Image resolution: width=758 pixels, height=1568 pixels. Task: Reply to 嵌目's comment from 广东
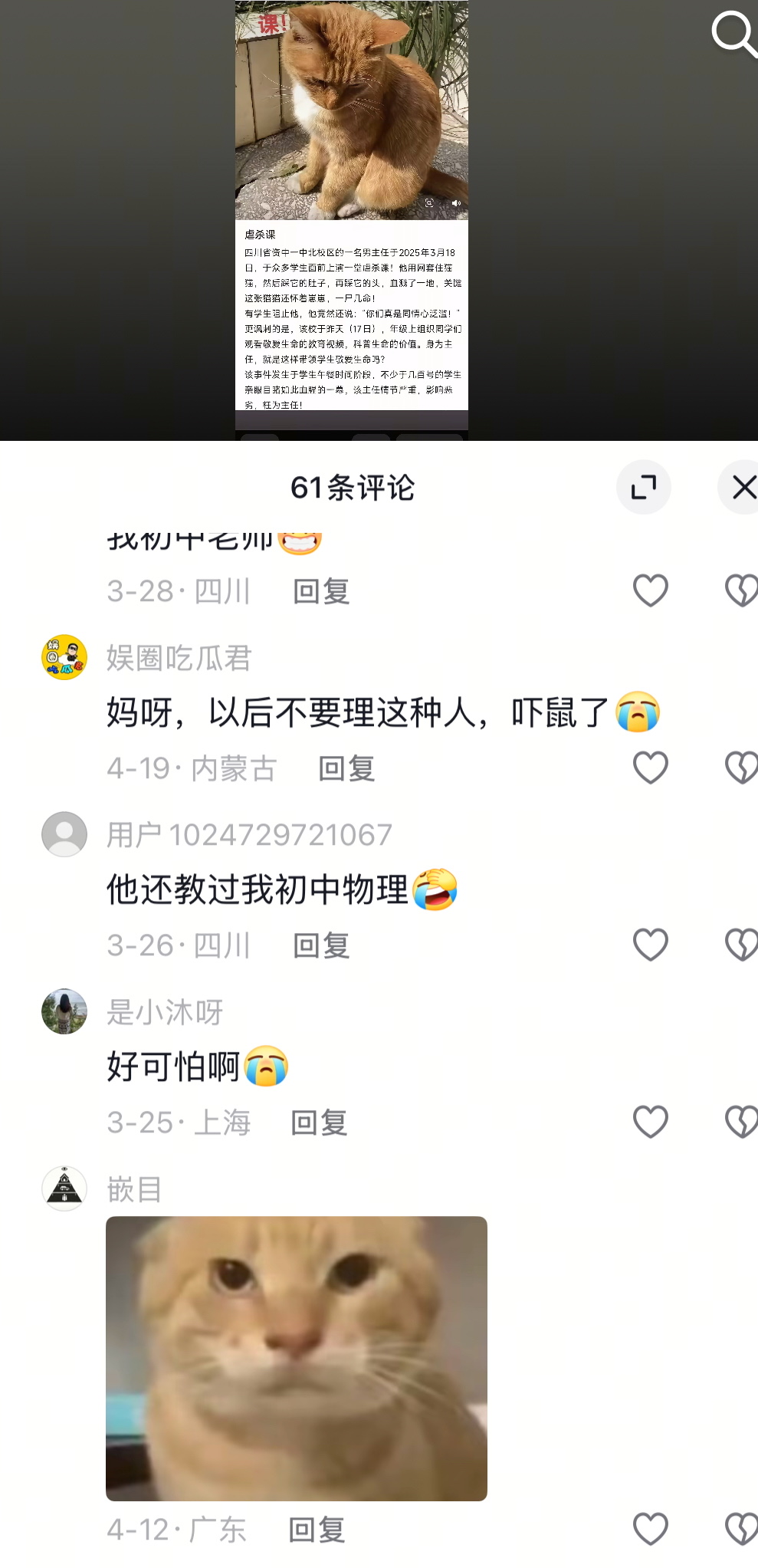pos(317,1530)
